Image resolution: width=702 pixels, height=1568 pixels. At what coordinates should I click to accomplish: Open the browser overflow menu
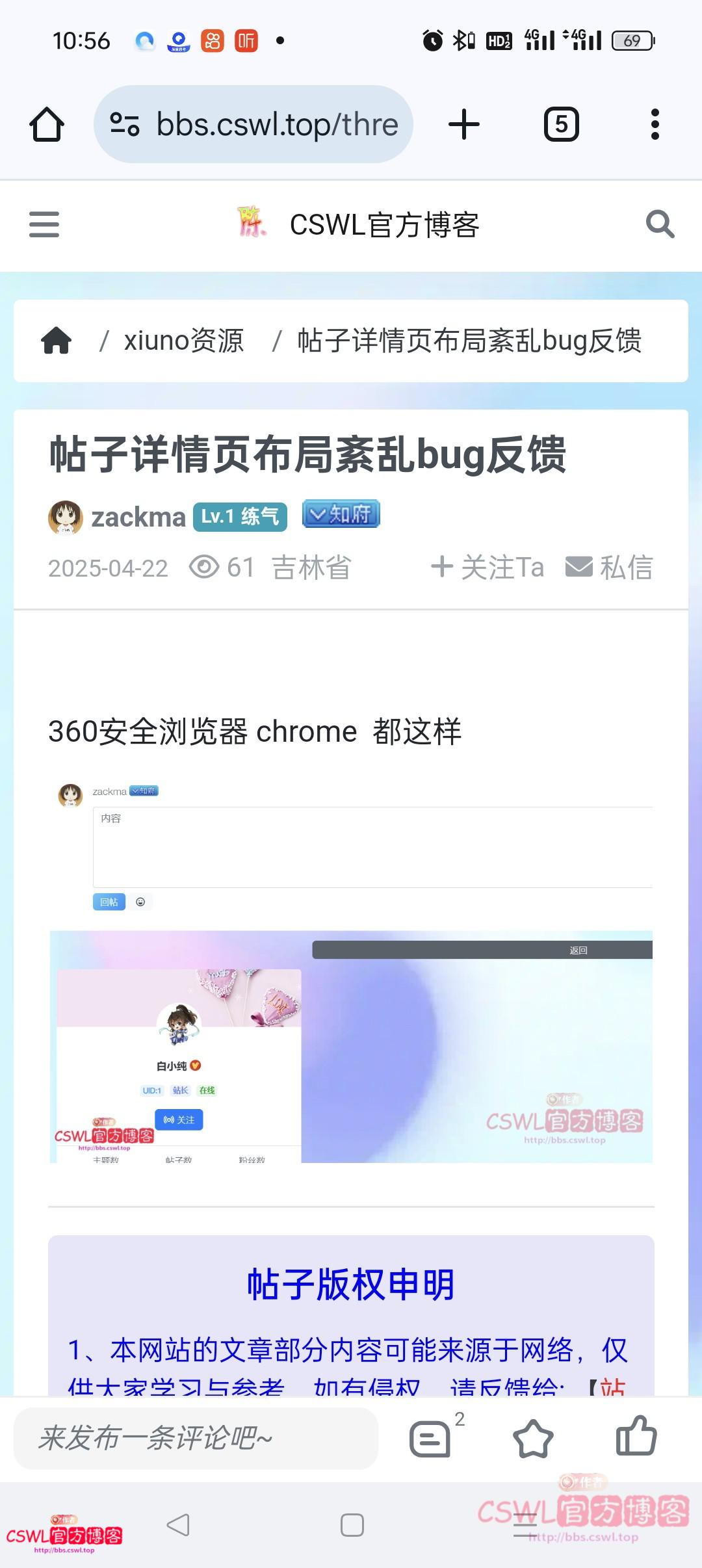point(655,124)
